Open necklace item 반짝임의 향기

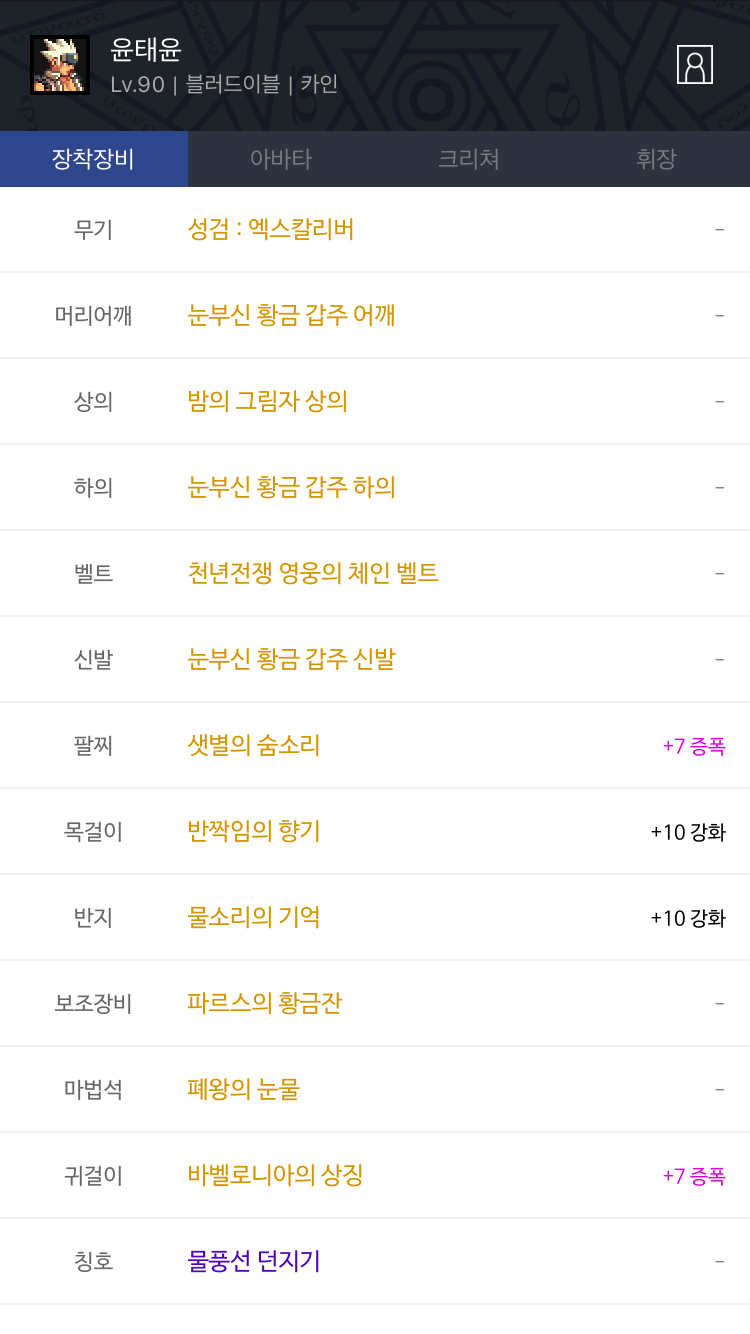tap(254, 832)
